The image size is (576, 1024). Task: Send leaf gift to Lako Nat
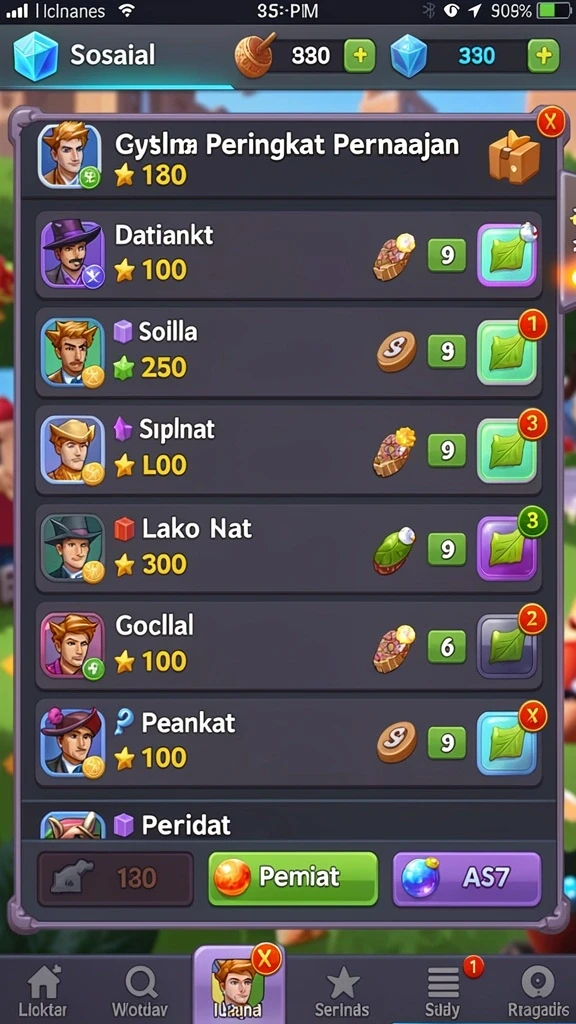(x=507, y=548)
